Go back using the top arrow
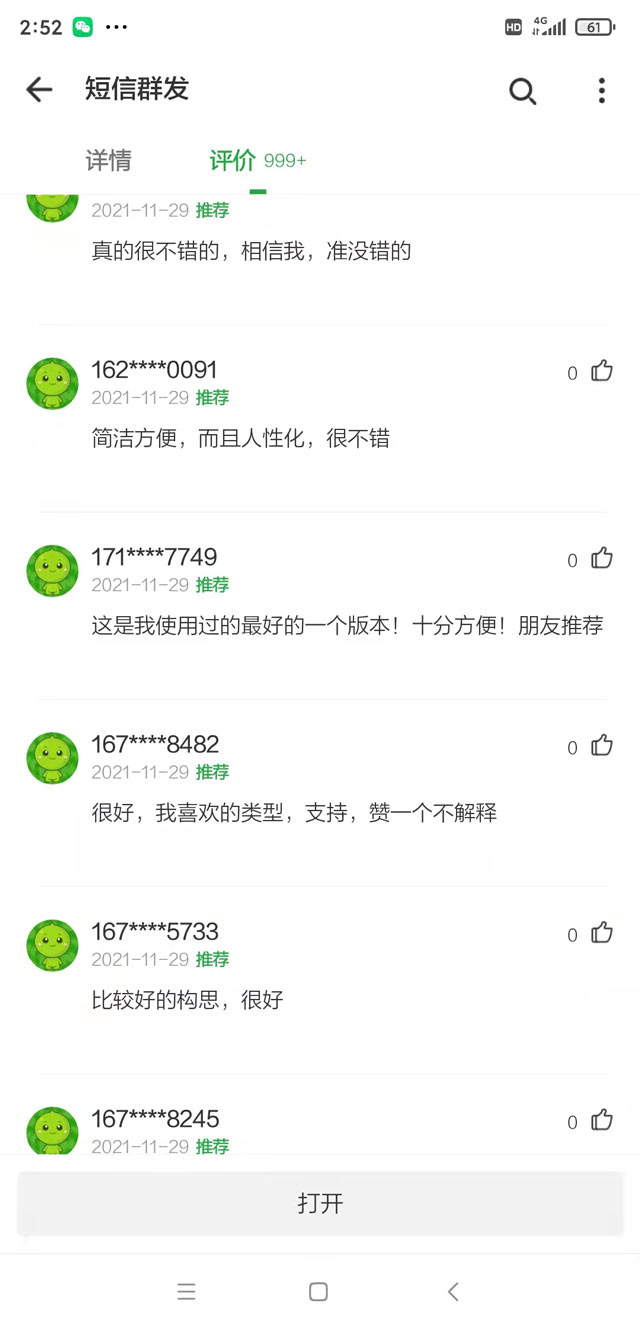Screen dimensions: 640x1330 (x=39, y=90)
